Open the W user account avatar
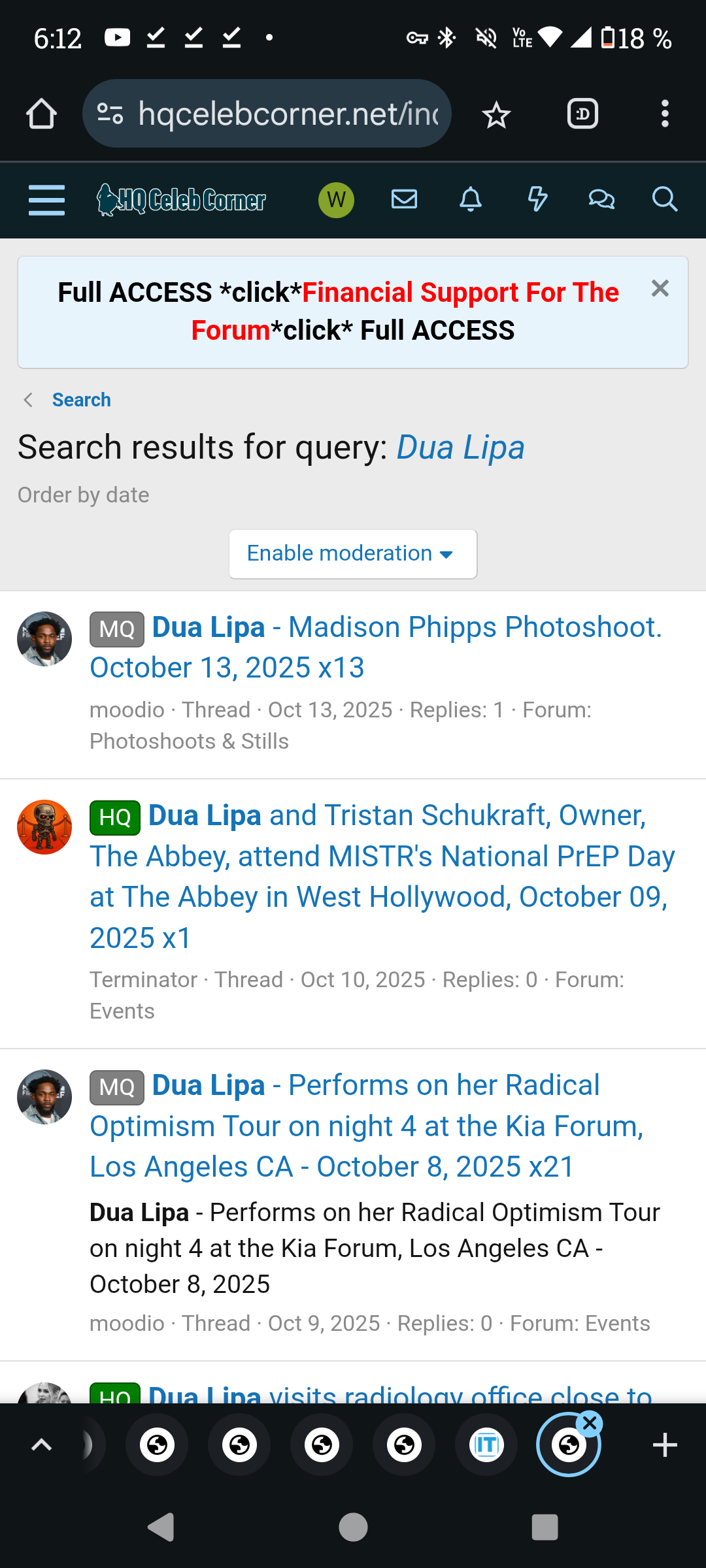Viewport: 706px width, 1568px height. click(x=336, y=200)
